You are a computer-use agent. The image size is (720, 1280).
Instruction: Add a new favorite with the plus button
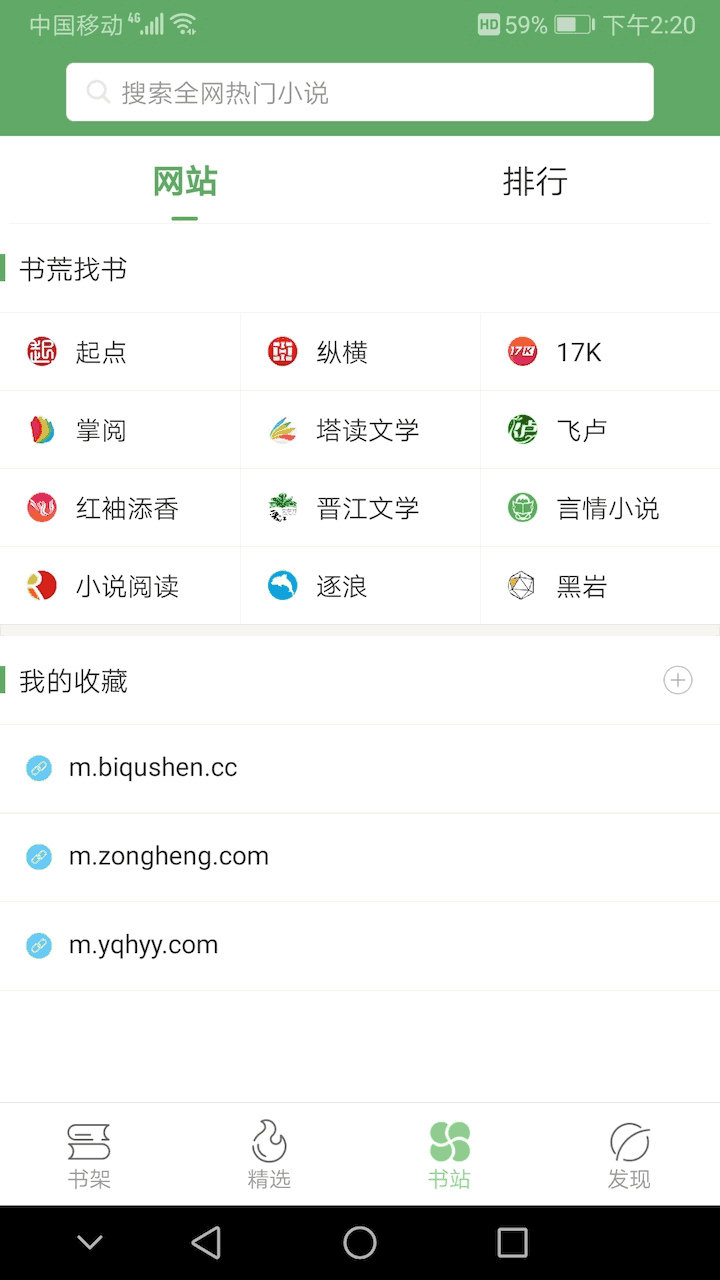click(678, 680)
